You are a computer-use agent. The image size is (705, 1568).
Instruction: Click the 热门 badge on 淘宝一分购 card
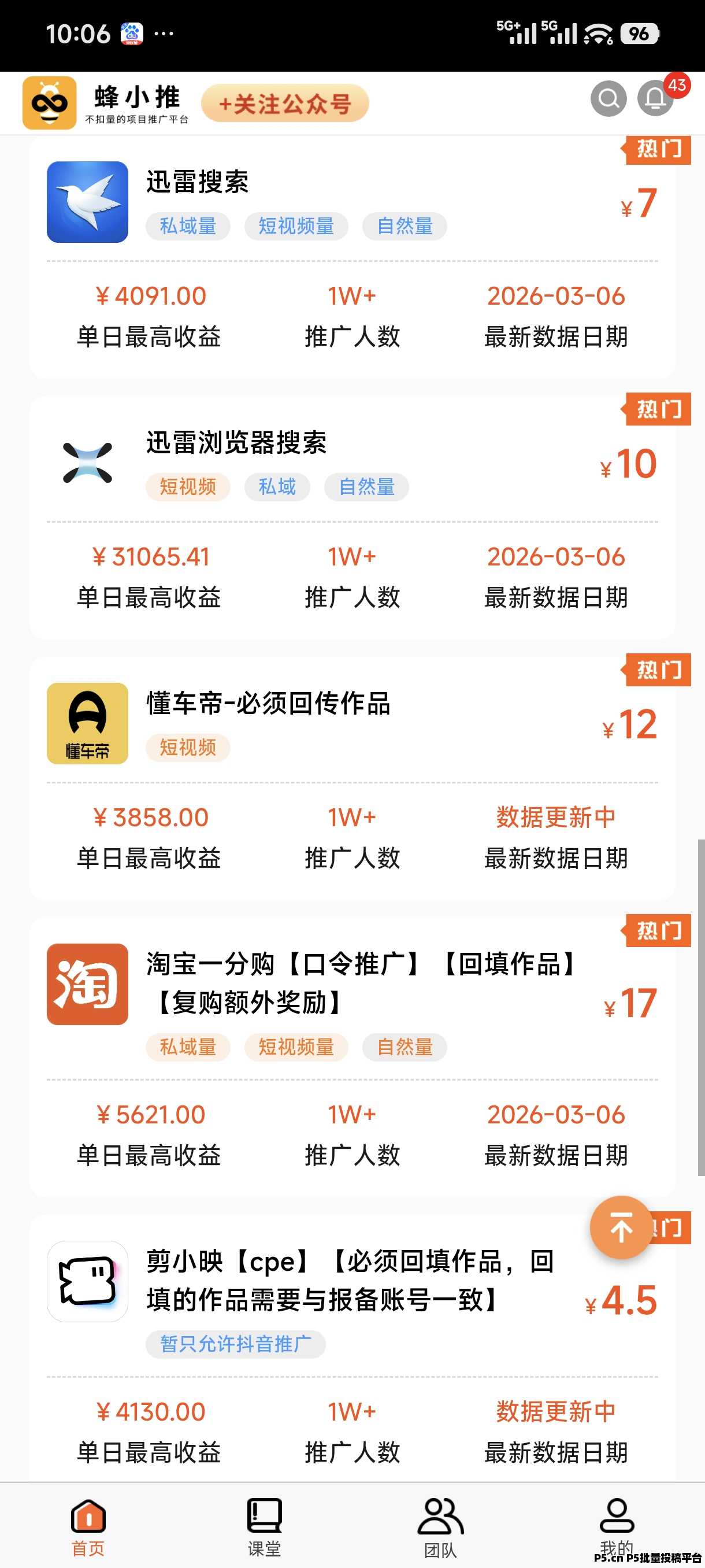pos(658,931)
